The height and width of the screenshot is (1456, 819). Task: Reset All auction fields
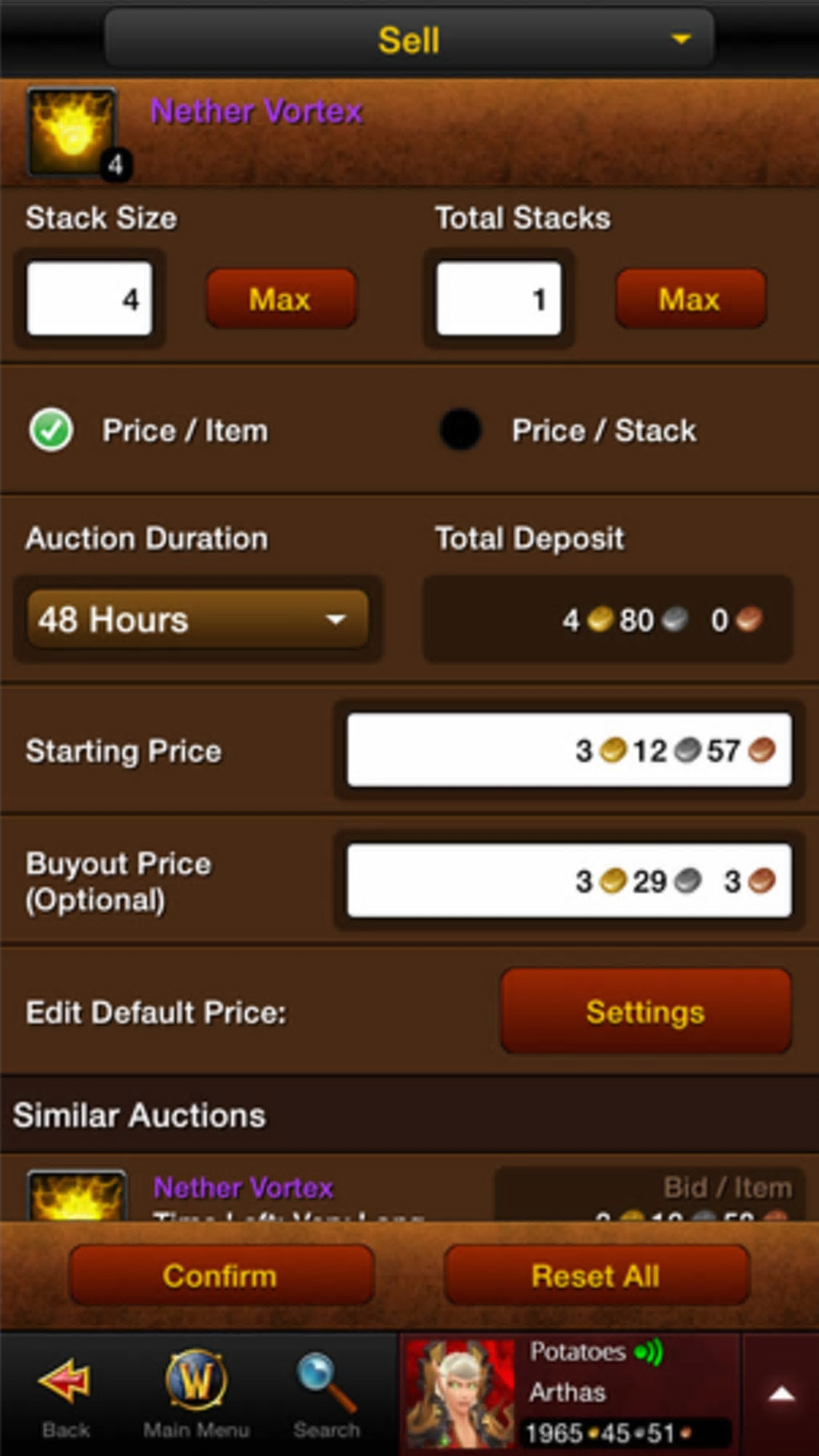click(x=596, y=1275)
